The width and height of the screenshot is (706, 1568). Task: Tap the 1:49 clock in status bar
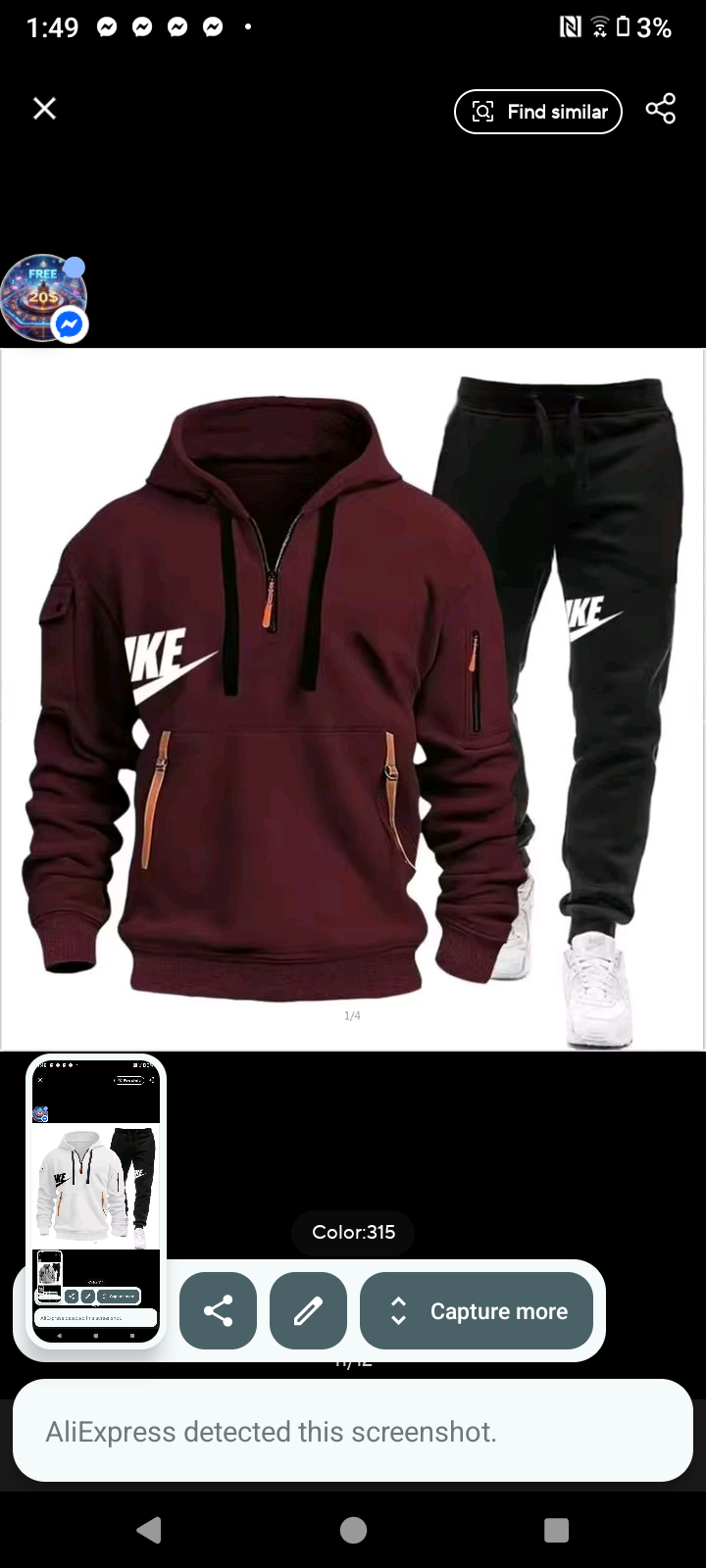[52, 26]
